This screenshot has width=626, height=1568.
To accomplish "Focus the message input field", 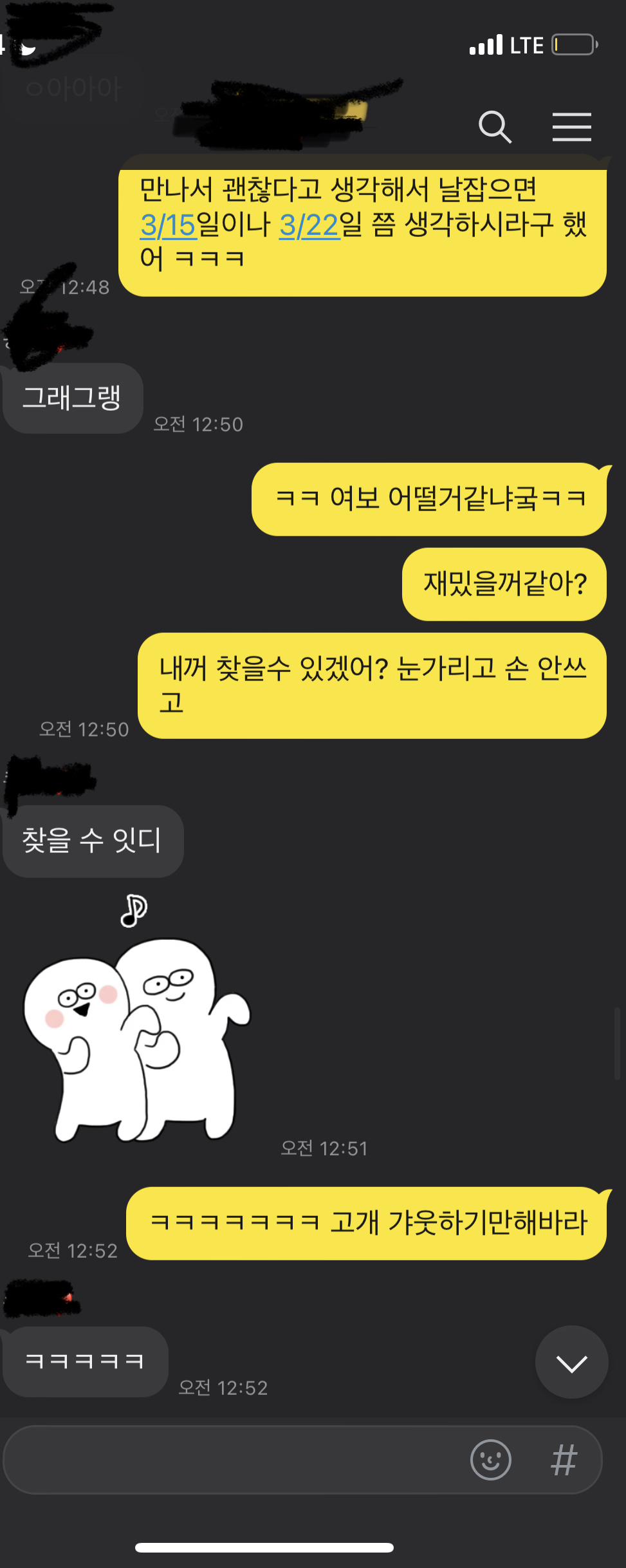I will point(232,1460).
